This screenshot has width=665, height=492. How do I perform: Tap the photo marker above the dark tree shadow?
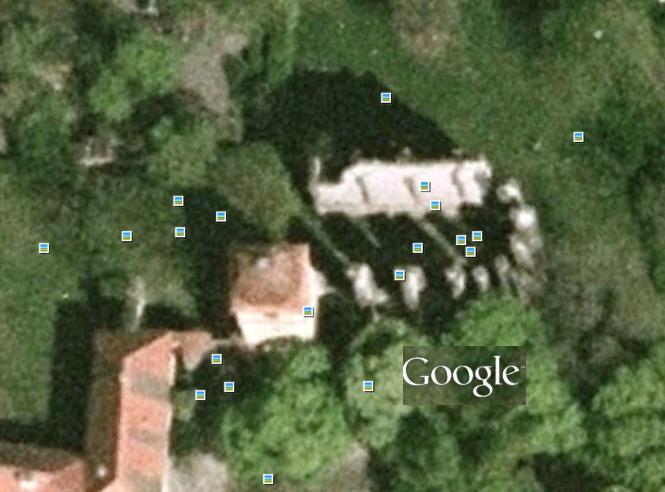pyautogui.click(x=386, y=97)
